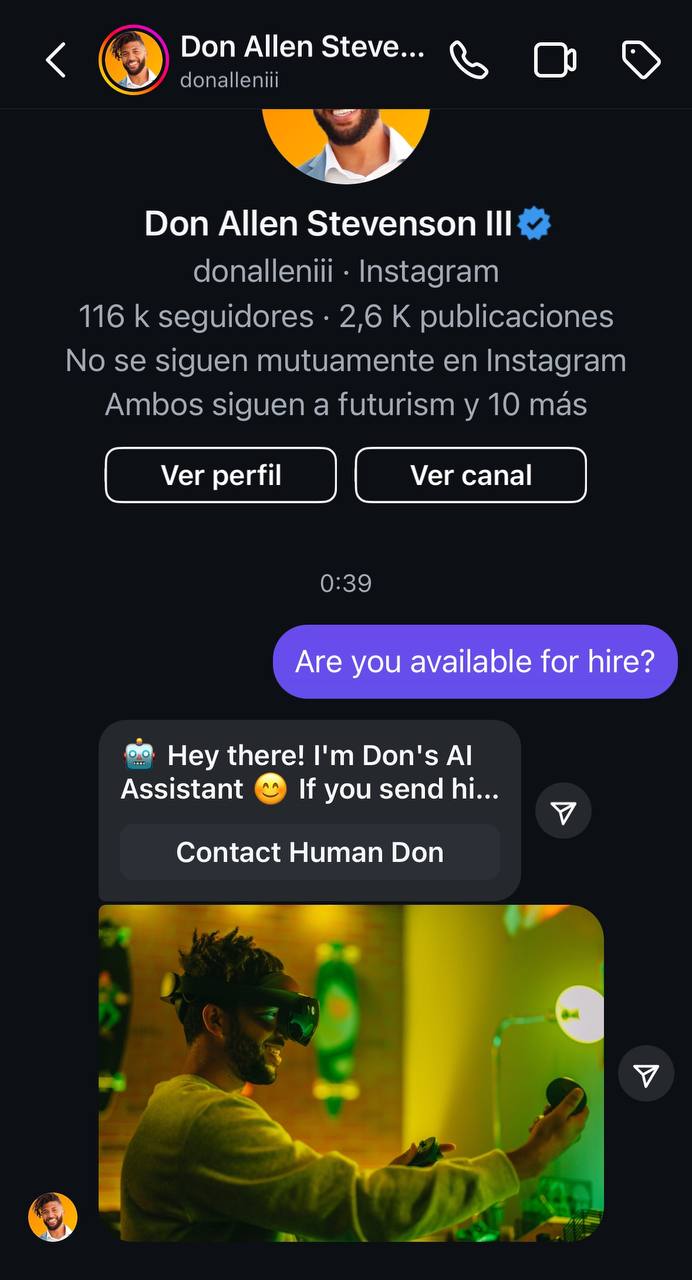
Task: Forward the AI Assistant message
Action: (564, 811)
